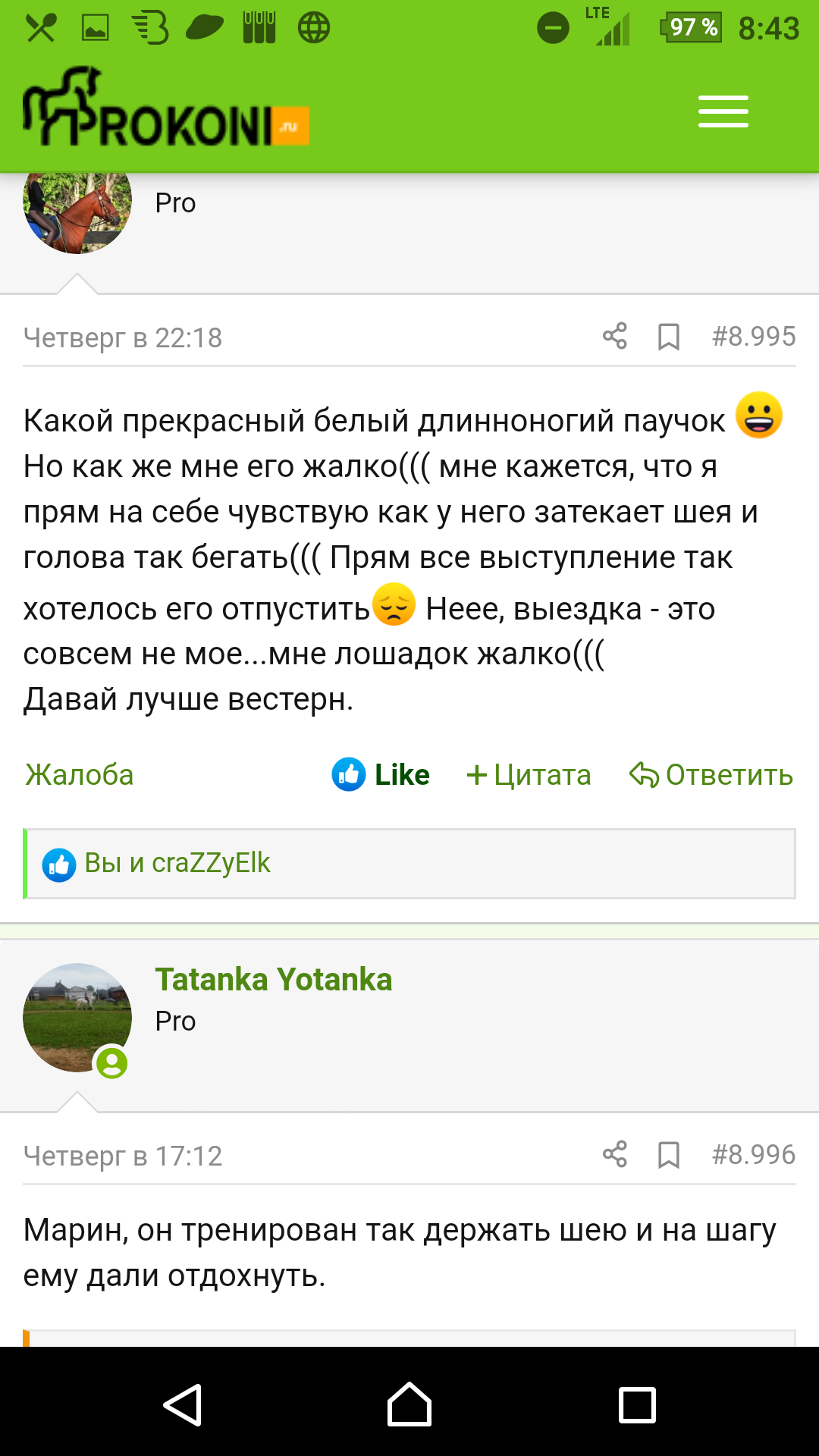Reply via Ответить on post #8.995
The width and height of the screenshot is (819, 1456).
[711, 775]
